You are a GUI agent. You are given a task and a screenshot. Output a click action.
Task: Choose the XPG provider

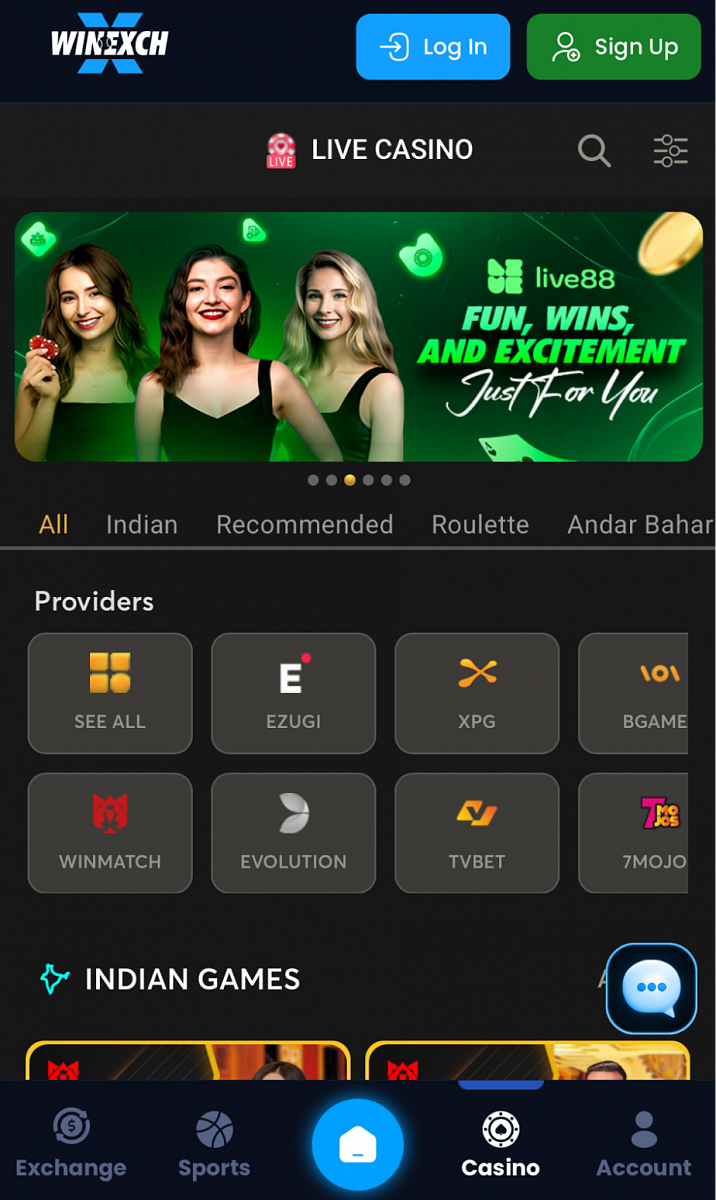tap(477, 693)
